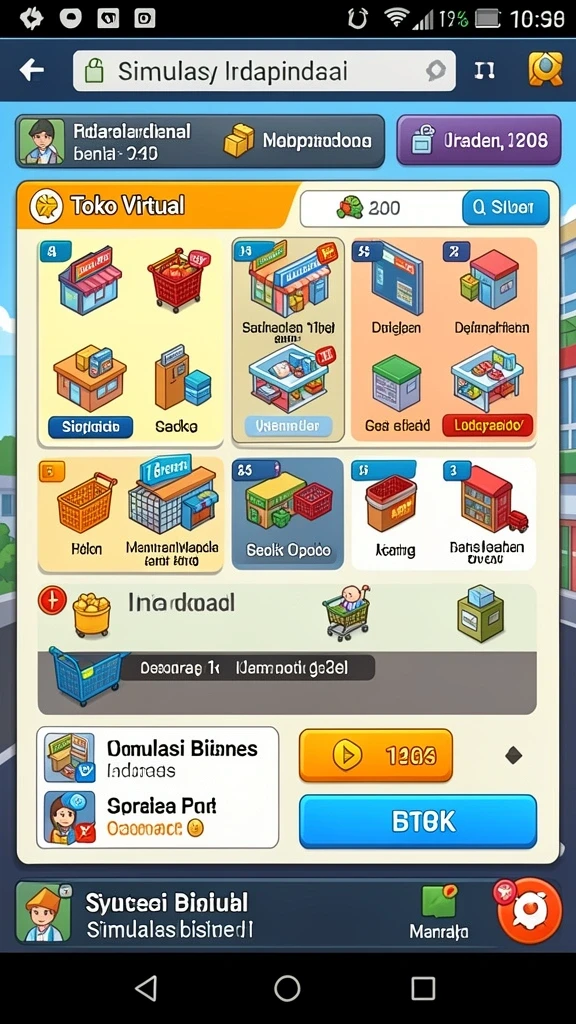Tap the red plus icon beside Inerdoad
This screenshot has height=1024, width=576.
(52, 601)
